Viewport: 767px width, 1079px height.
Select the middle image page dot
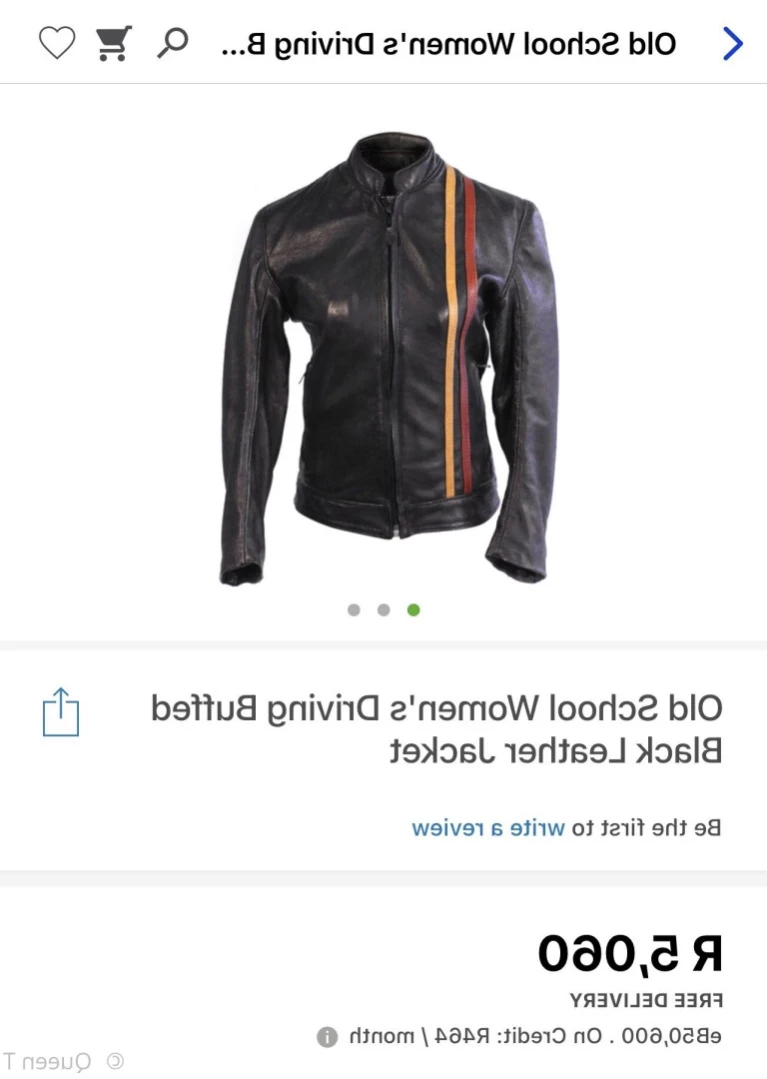tap(384, 610)
